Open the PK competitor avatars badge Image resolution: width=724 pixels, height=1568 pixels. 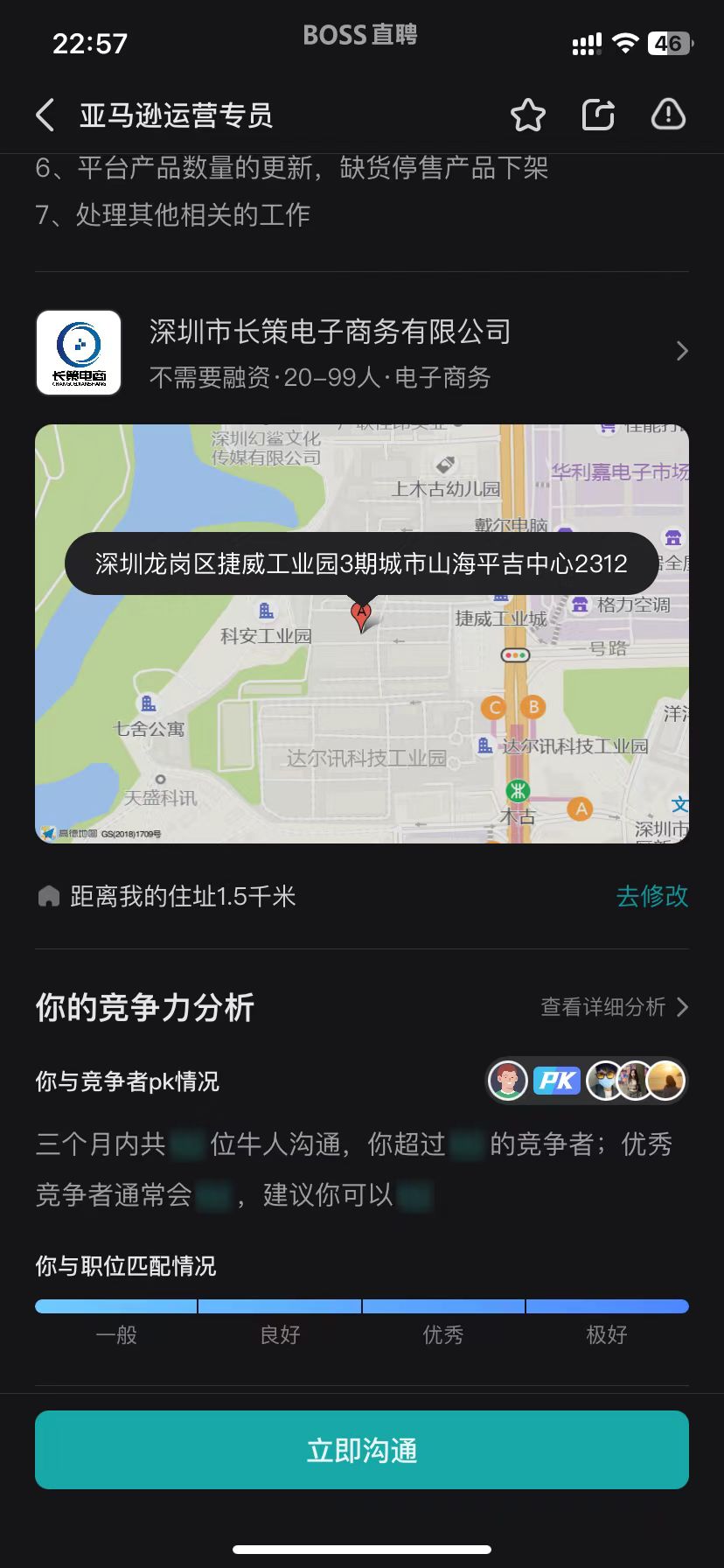(x=587, y=1081)
